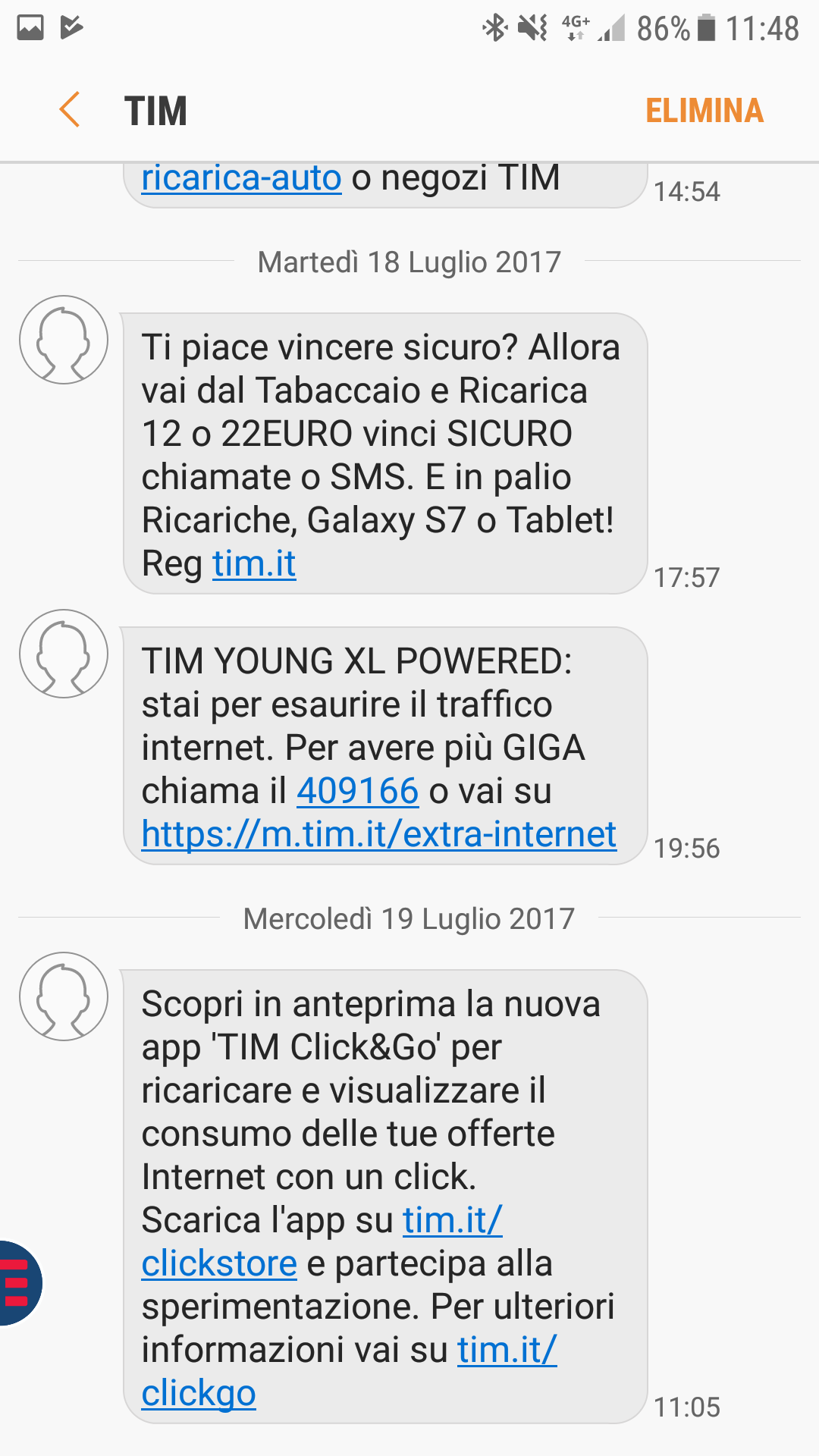Go back using the orange arrow
The image size is (819, 1456).
click(x=70, y=110)
